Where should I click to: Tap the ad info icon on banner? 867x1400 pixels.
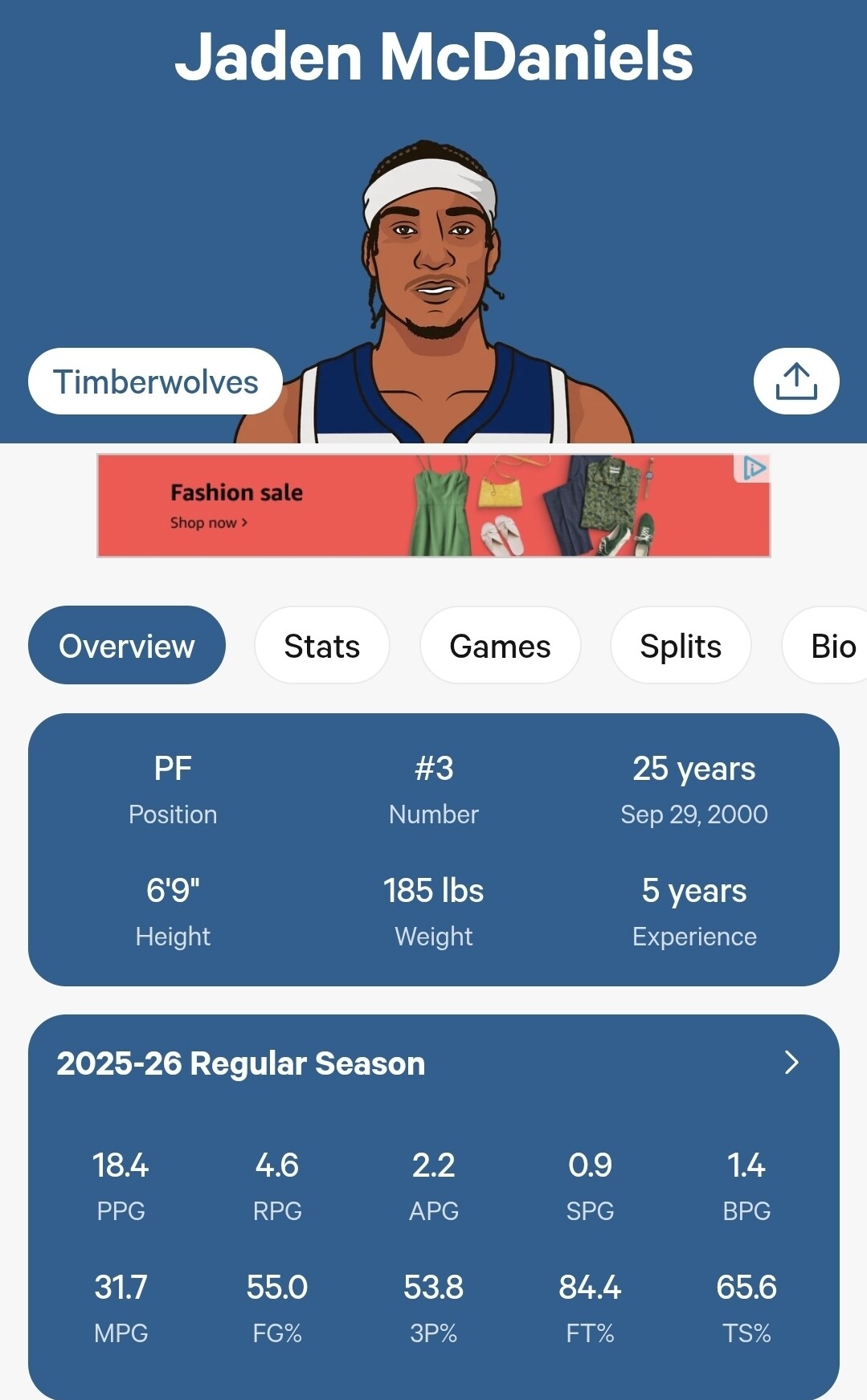(754, 467)
